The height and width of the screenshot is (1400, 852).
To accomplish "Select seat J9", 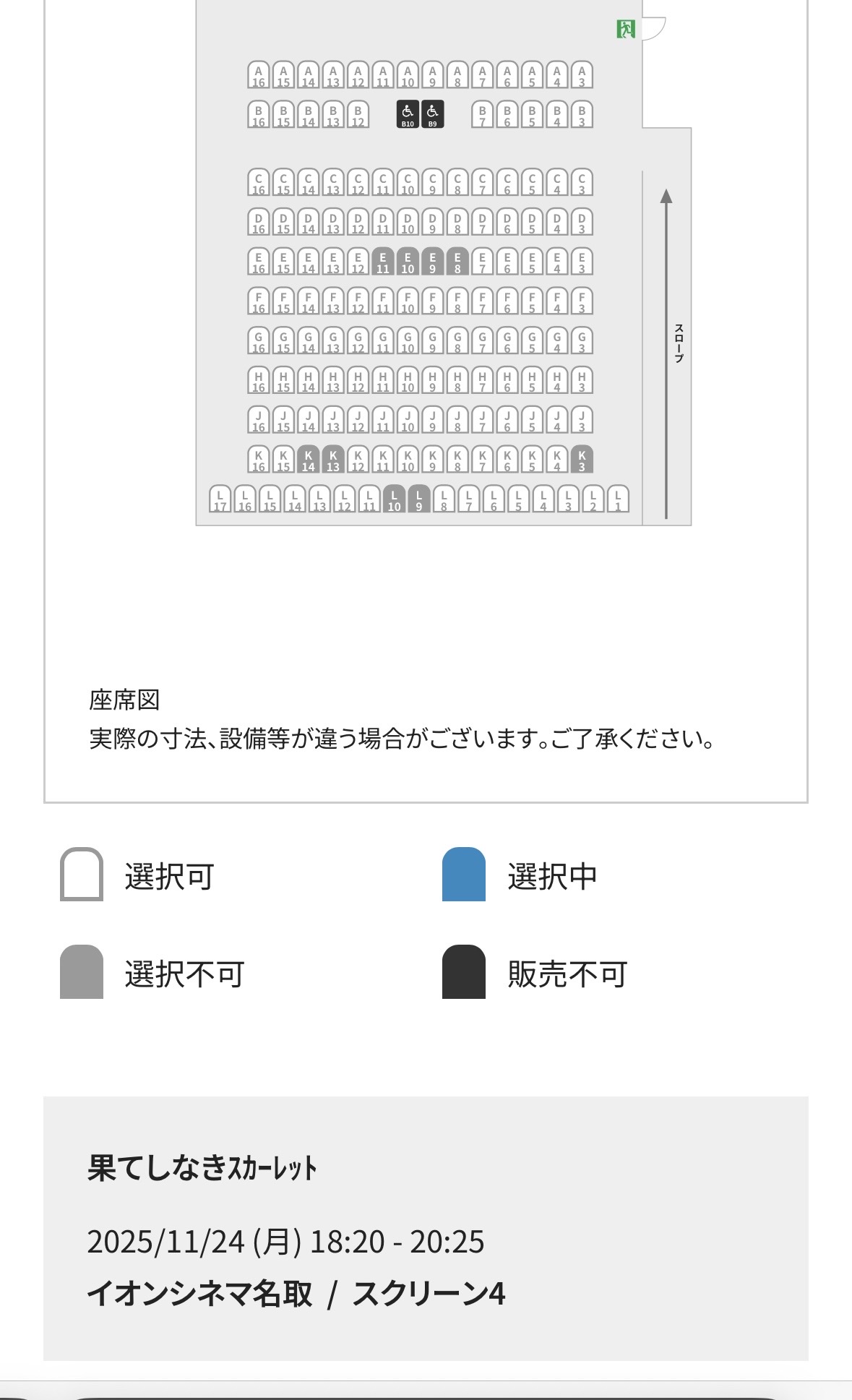I will pos(433,420).
